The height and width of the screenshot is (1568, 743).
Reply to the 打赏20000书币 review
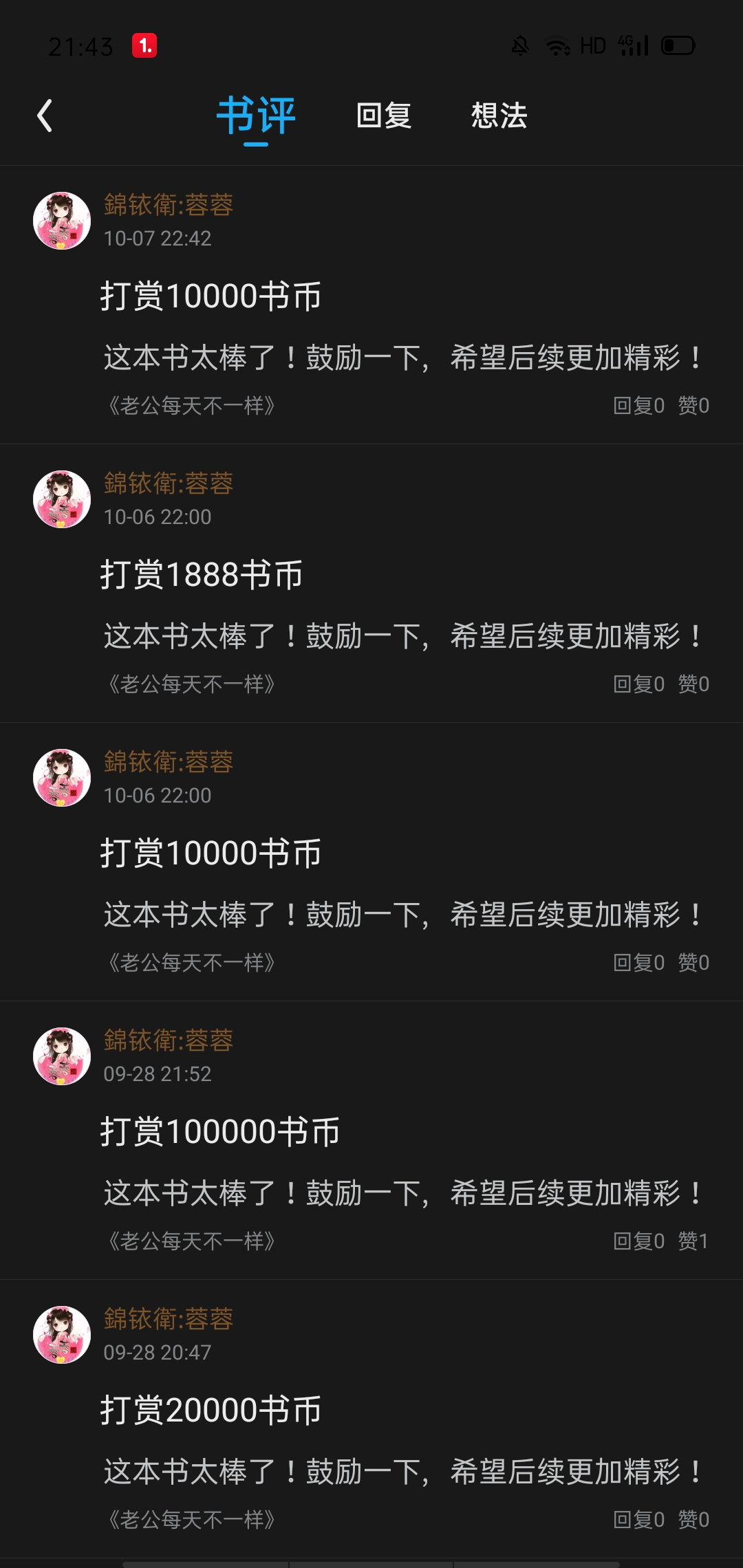(638, 1520)
